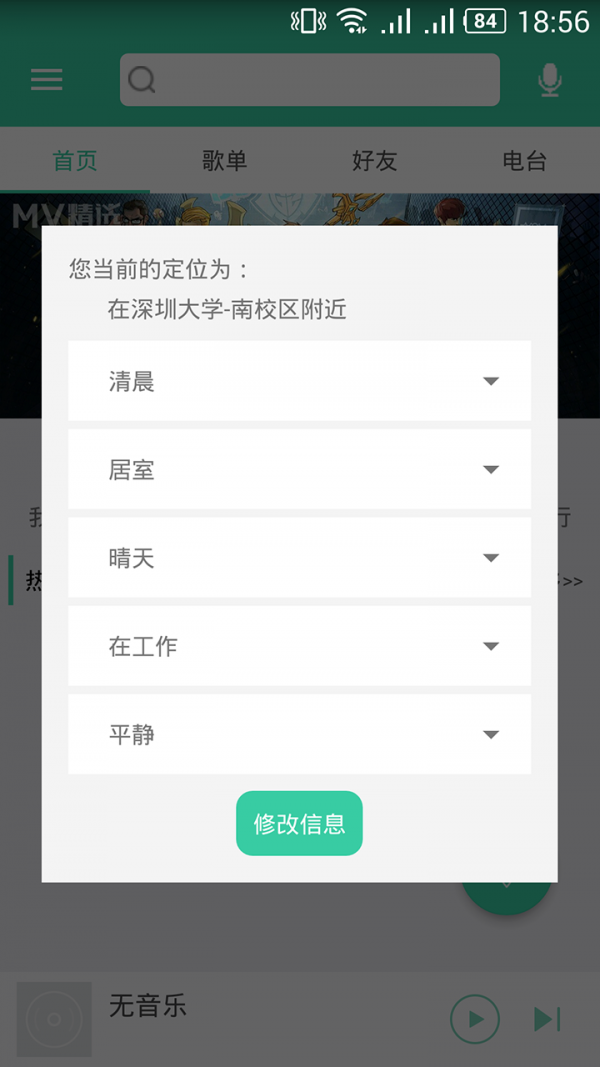600x1067 pixels.
Task: Switch to the 歌单 tab
Action: click(224, 161)
